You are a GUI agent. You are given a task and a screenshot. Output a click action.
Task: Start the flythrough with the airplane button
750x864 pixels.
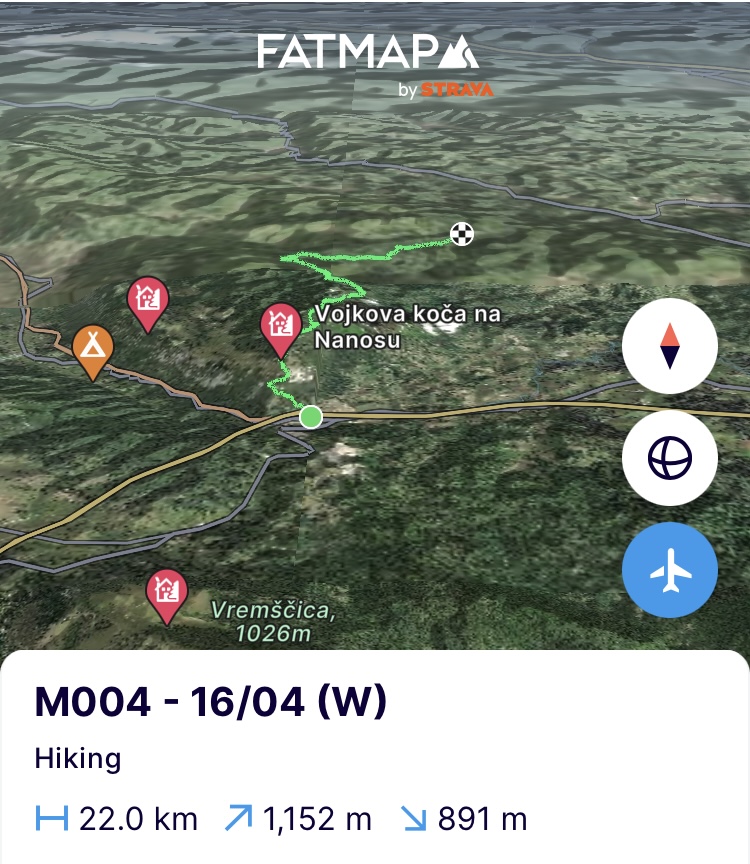point(669,570)
